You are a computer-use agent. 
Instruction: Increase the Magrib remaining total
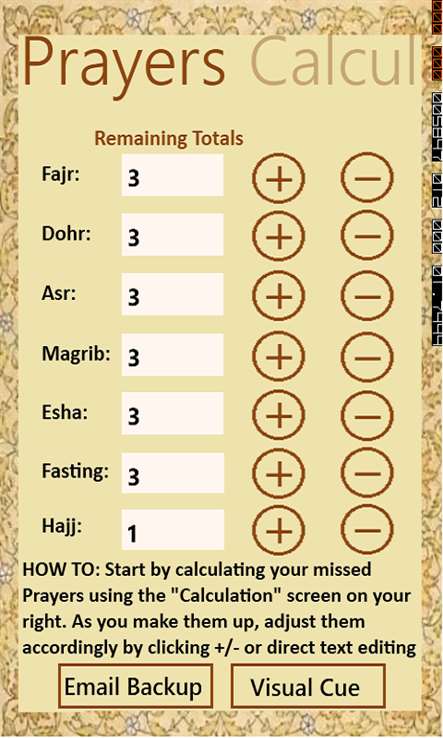point(279,357)
